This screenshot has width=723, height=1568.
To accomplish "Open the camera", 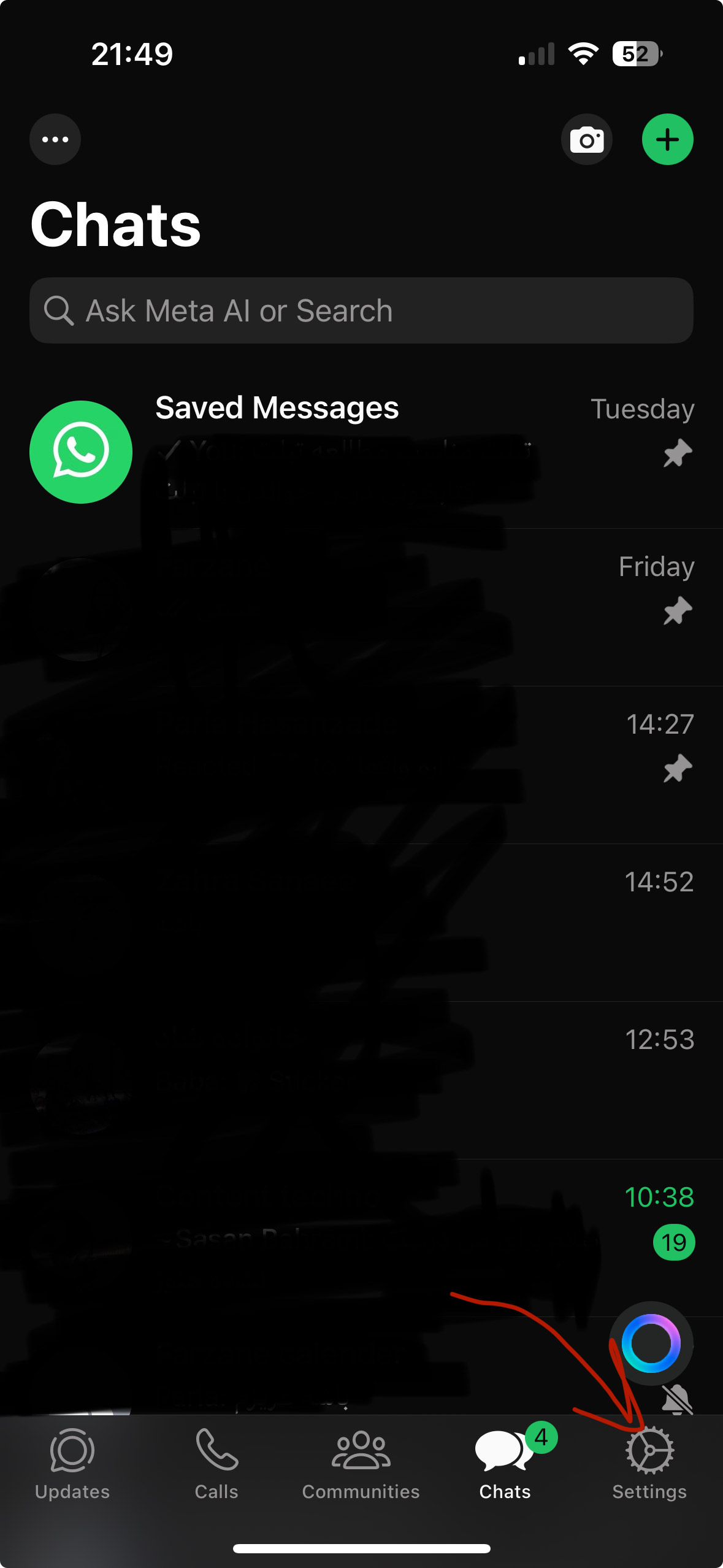I will (x=587, y=139).
